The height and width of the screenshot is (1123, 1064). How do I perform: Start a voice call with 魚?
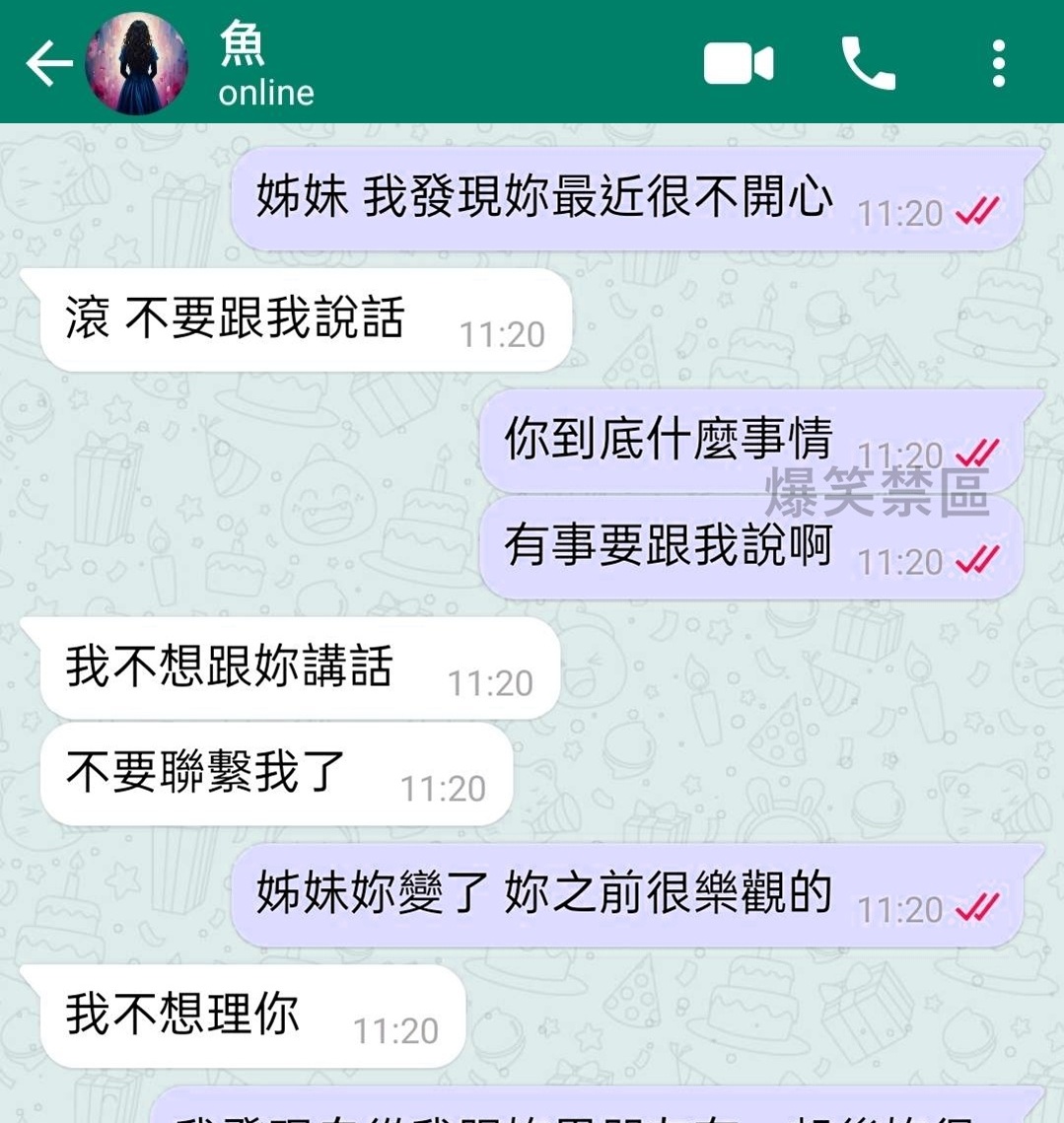[868, 64]
